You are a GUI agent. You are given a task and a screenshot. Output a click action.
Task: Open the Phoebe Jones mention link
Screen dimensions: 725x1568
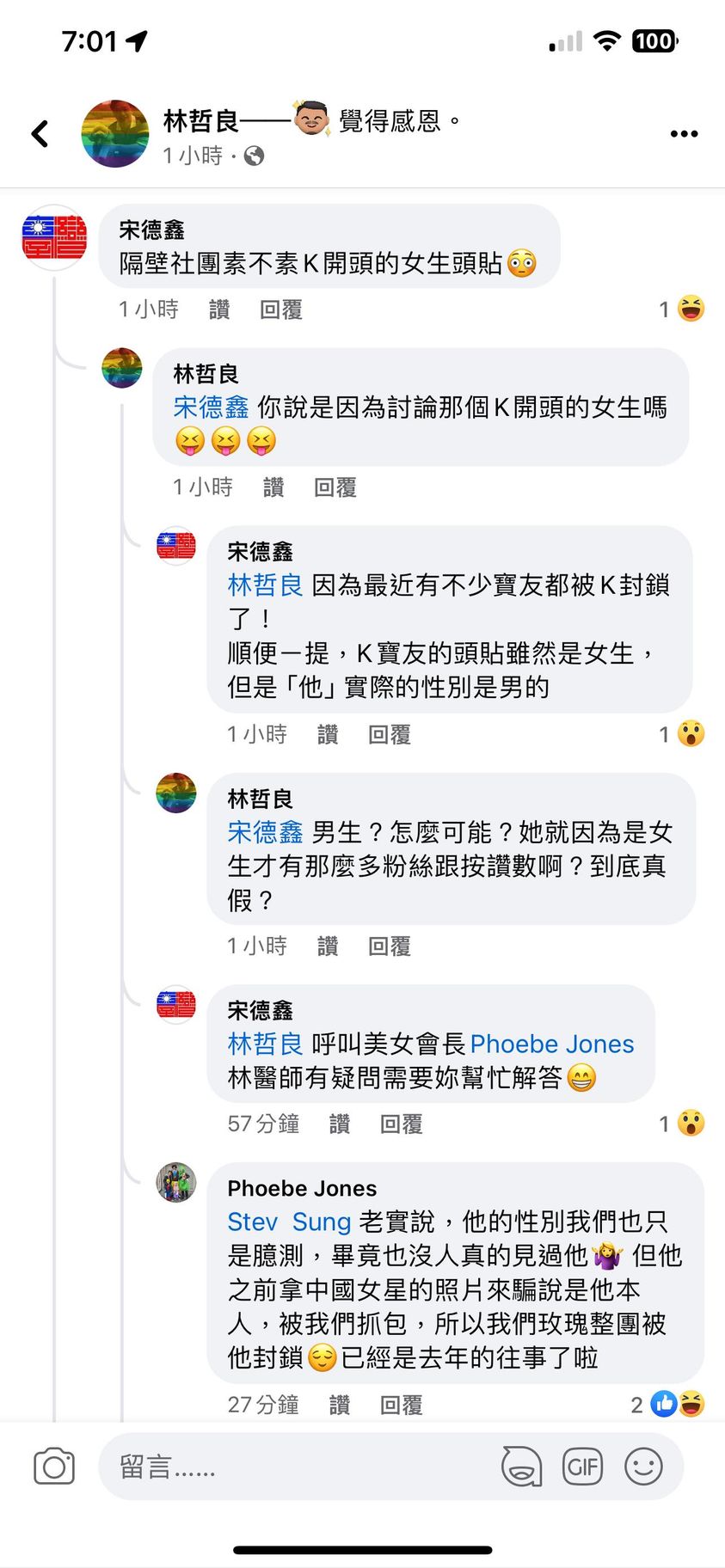[x=551, y=1044]
